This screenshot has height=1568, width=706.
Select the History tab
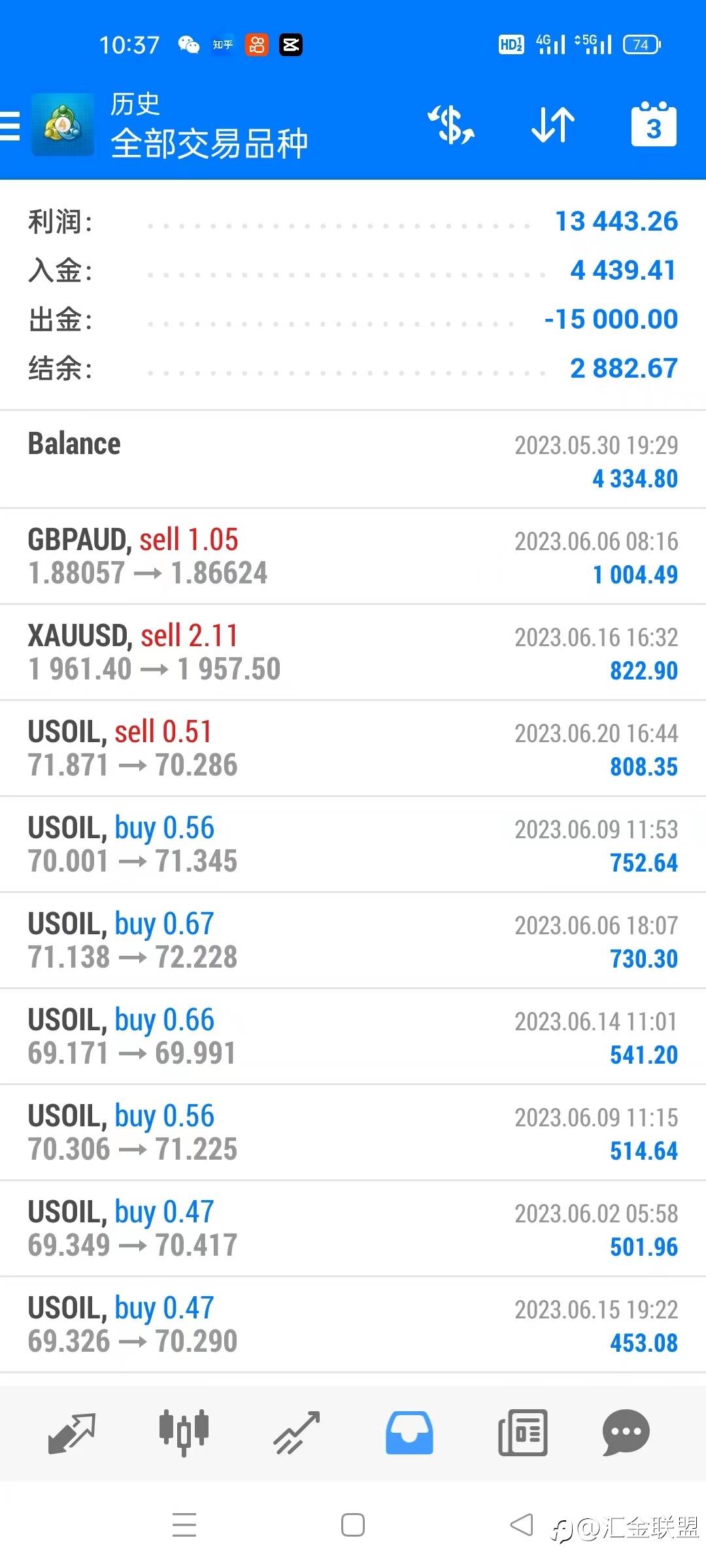point(409,1433)
